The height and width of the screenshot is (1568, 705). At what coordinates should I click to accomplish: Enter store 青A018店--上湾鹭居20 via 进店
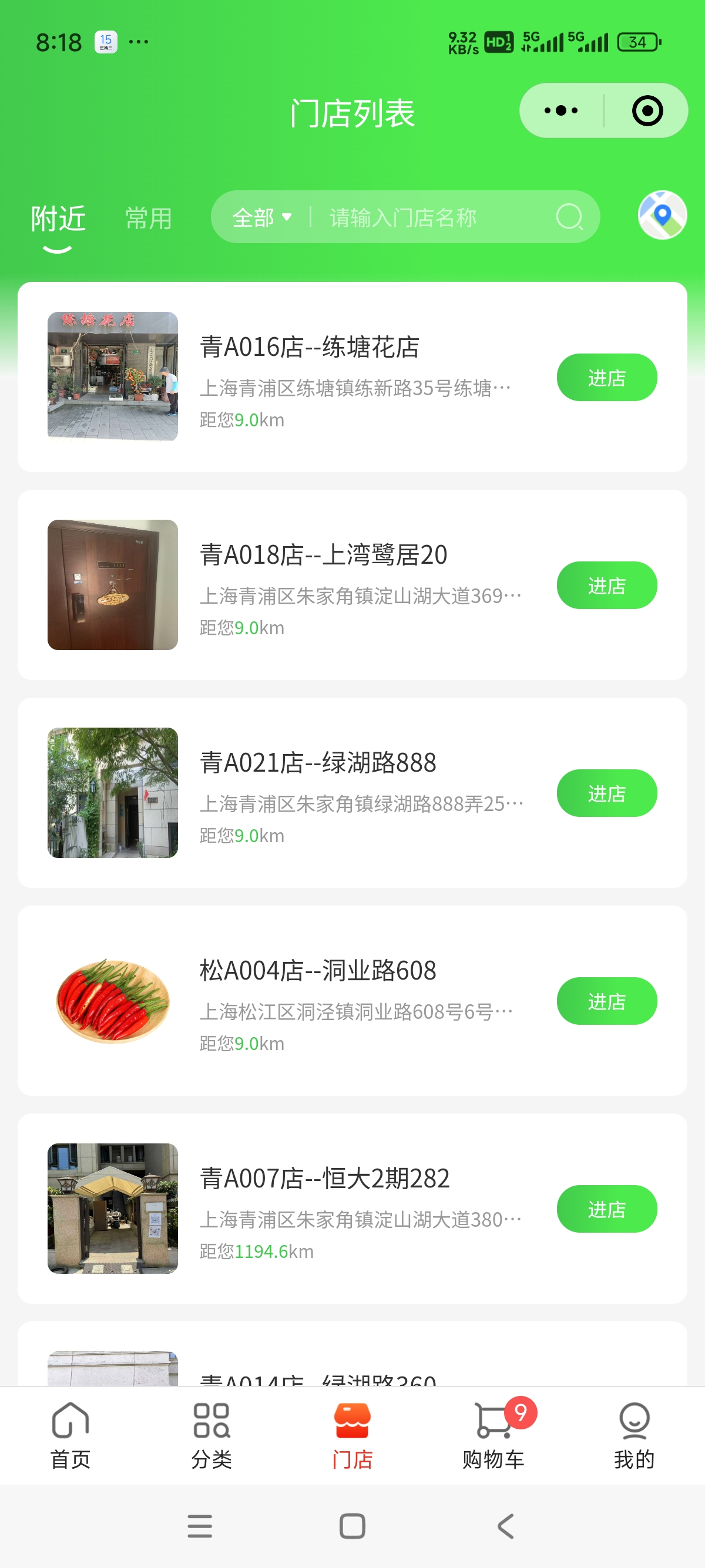(606, 586)
